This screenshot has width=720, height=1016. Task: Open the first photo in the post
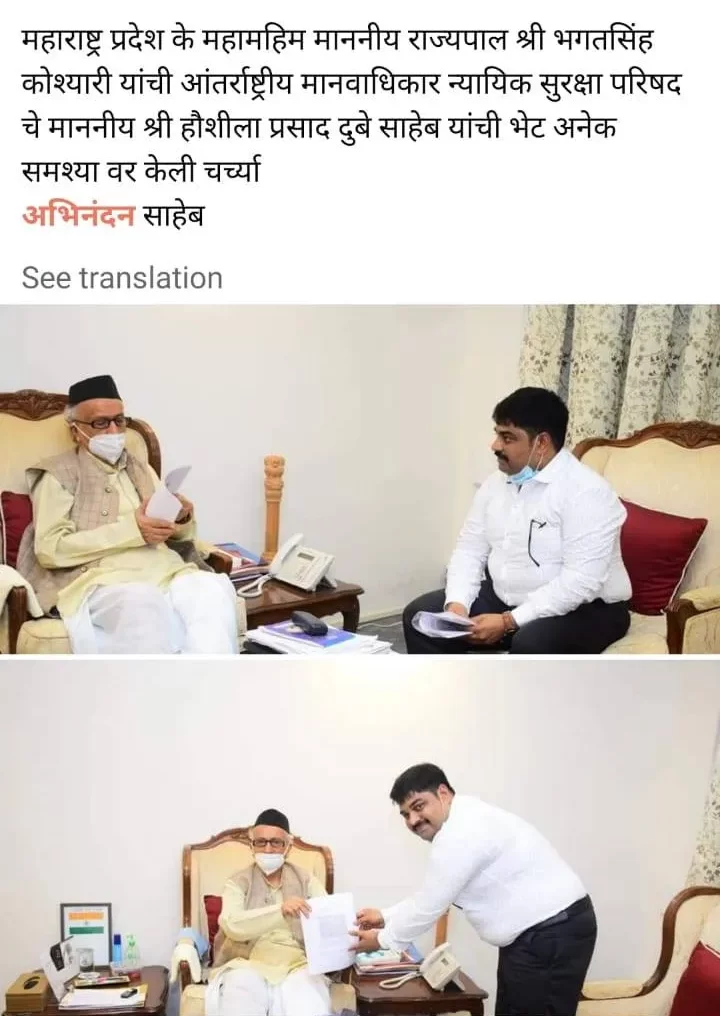360,480
